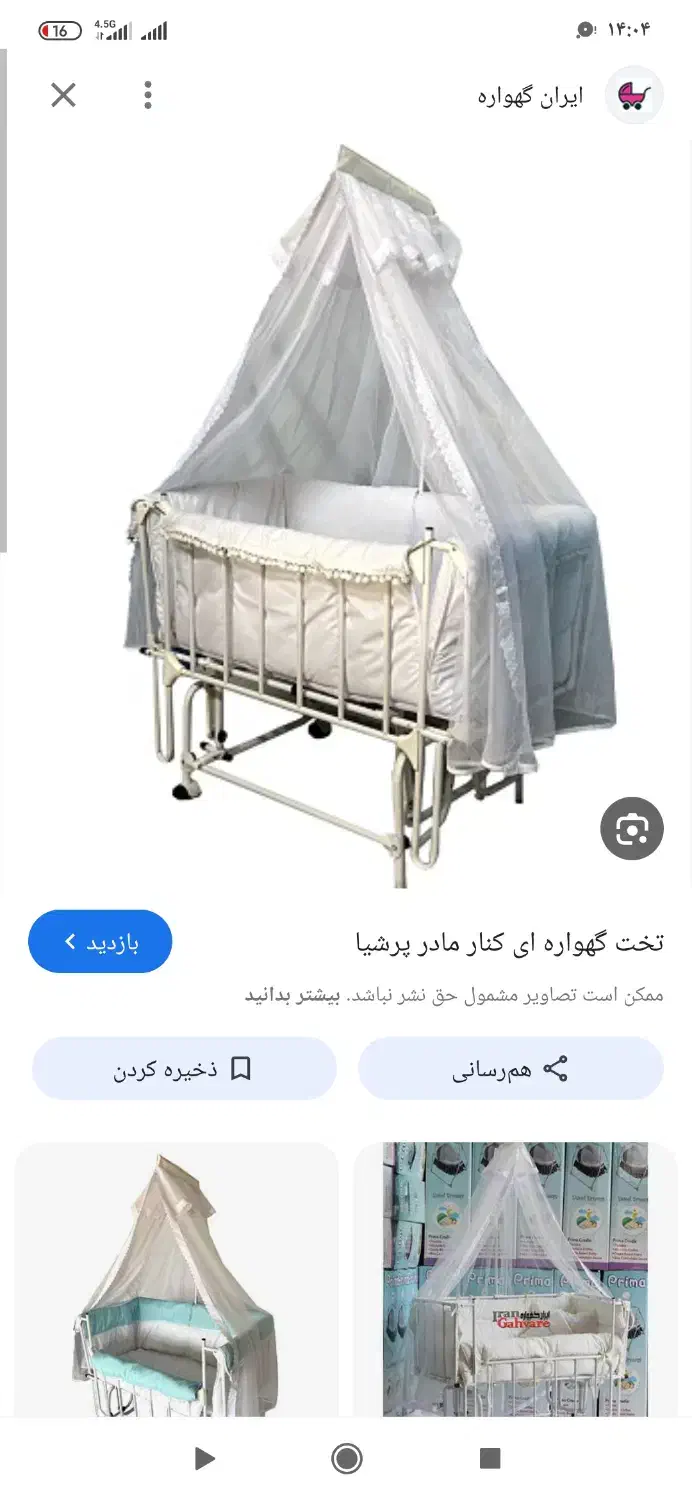The height and width of the screenshot is (1500, 692).
Task: Tap the بازدید visit button
Action: [100, 941]
